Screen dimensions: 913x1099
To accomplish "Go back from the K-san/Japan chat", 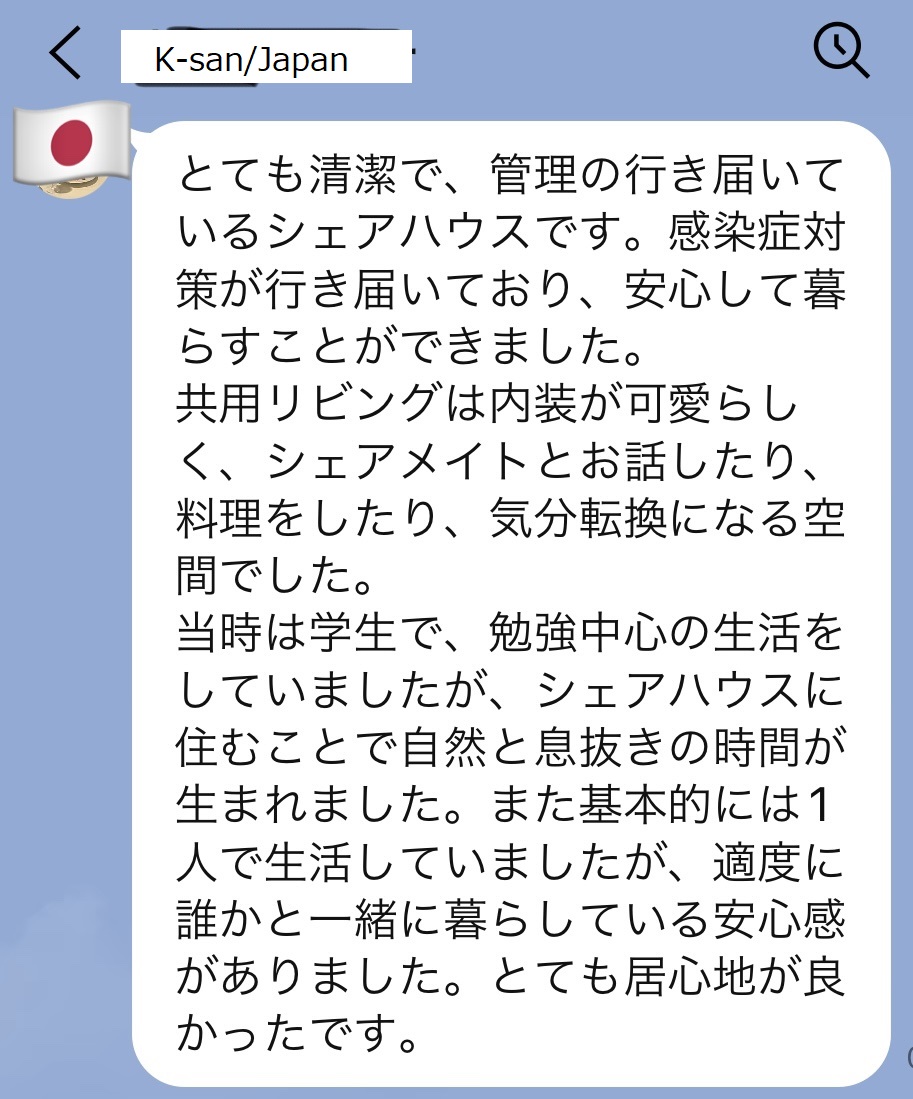I will 65,52.
